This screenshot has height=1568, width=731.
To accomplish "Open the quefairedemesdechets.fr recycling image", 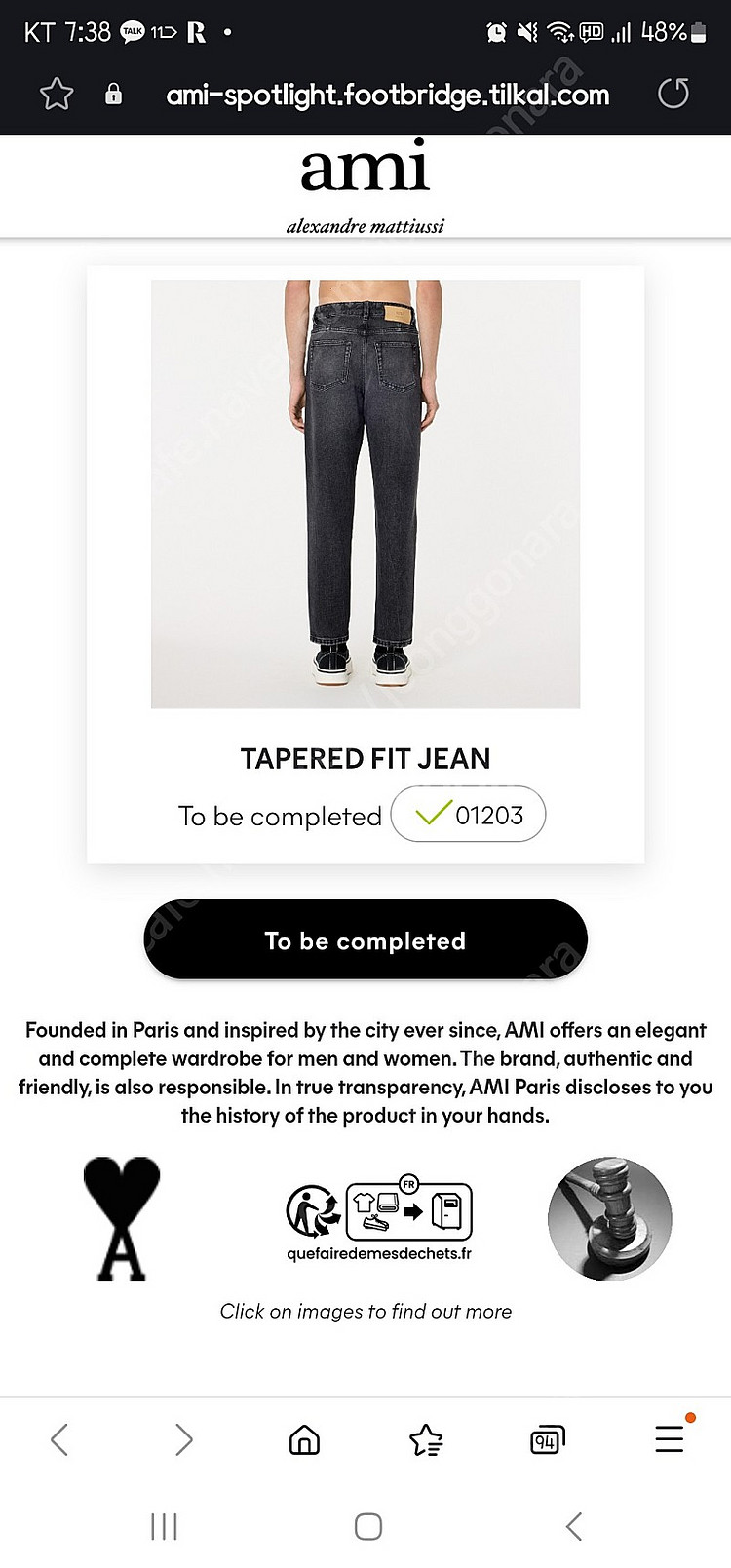I will pyautogui.click(x=379, y=1218).
